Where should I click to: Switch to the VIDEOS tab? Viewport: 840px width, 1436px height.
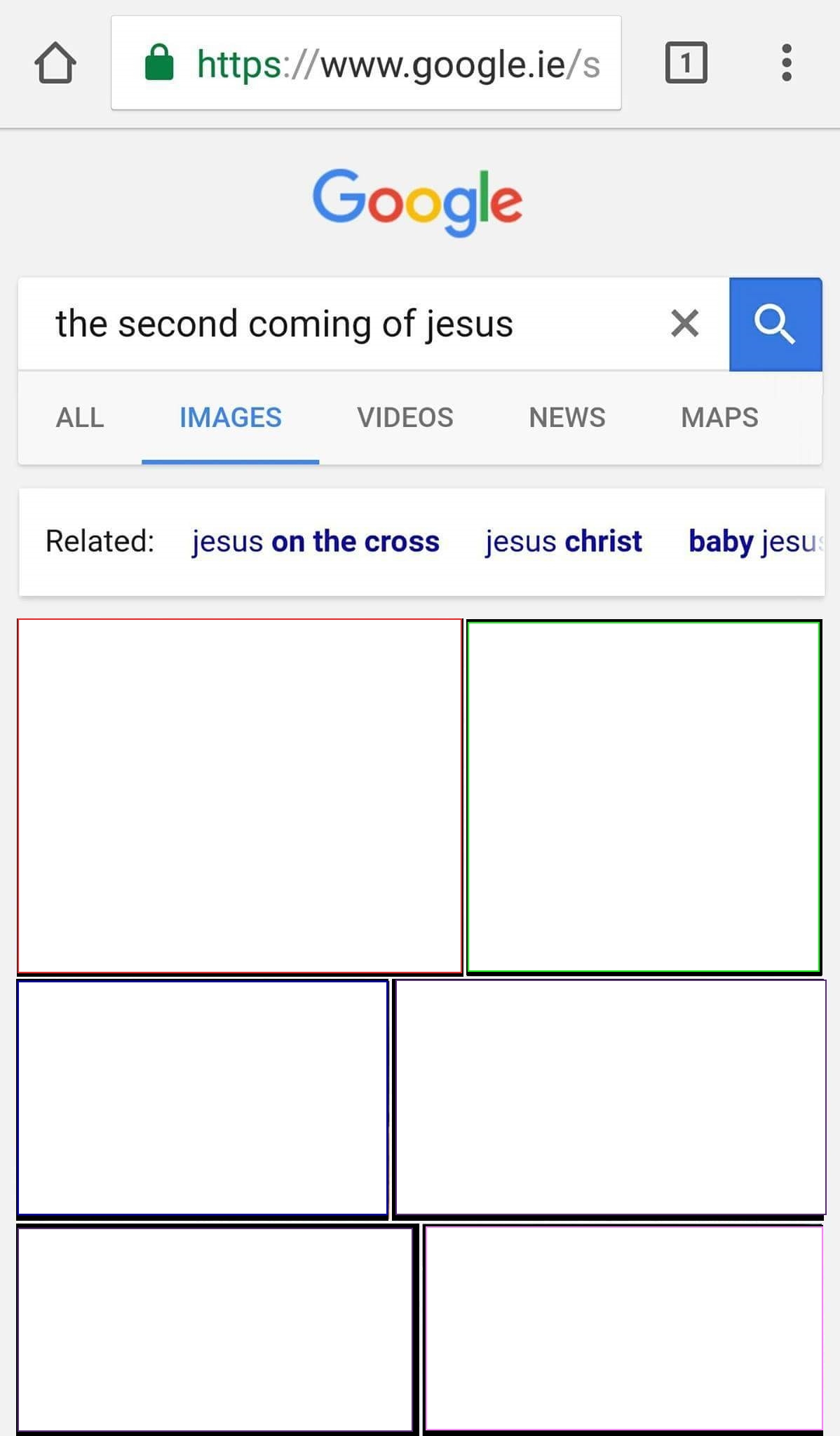click(405, 418)
